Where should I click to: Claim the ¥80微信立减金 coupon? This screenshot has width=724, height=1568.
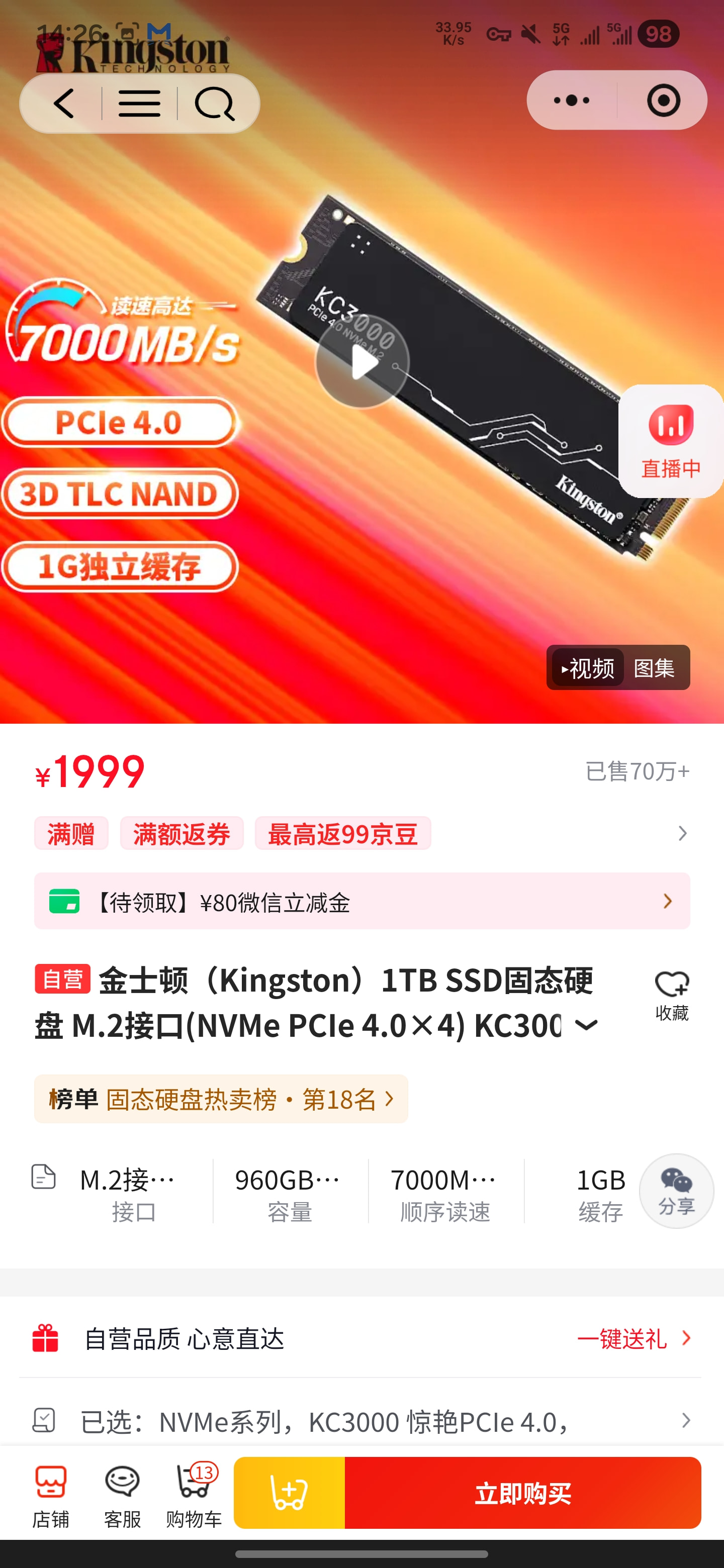point(361,901)
